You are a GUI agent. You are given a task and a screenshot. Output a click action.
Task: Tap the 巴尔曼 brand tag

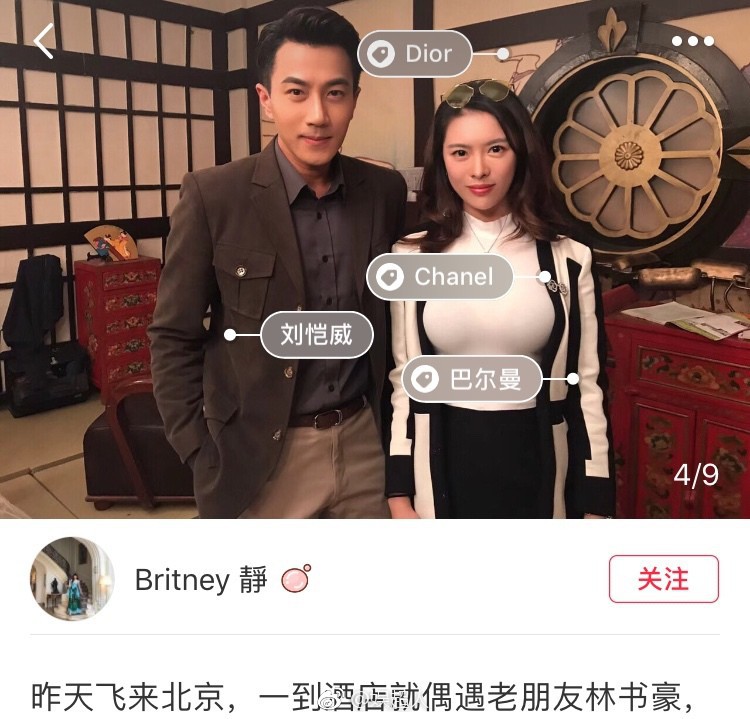point(472,379)
